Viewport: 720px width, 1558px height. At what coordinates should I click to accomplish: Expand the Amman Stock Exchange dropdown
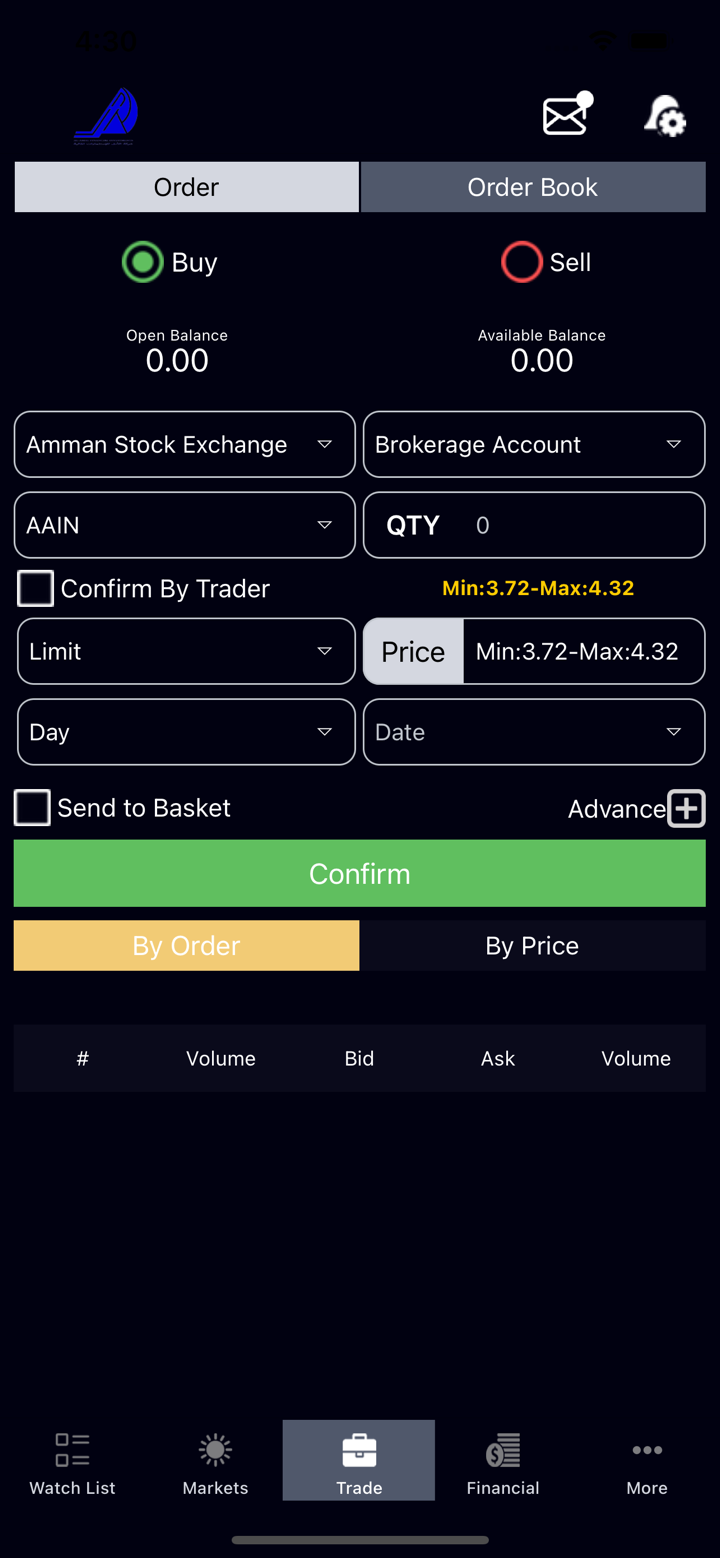coord(185,445)
